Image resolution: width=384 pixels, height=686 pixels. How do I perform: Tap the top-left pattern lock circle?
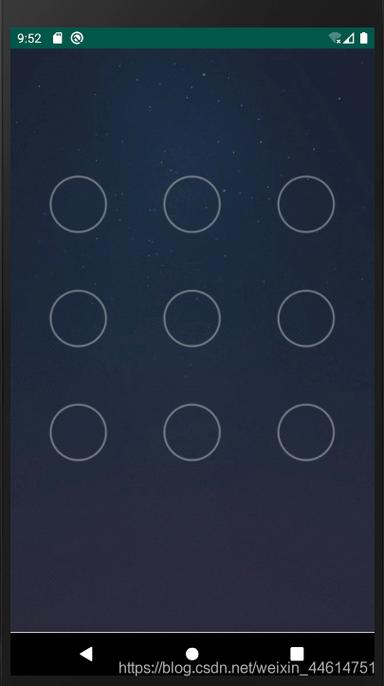(x=78, y=204)
